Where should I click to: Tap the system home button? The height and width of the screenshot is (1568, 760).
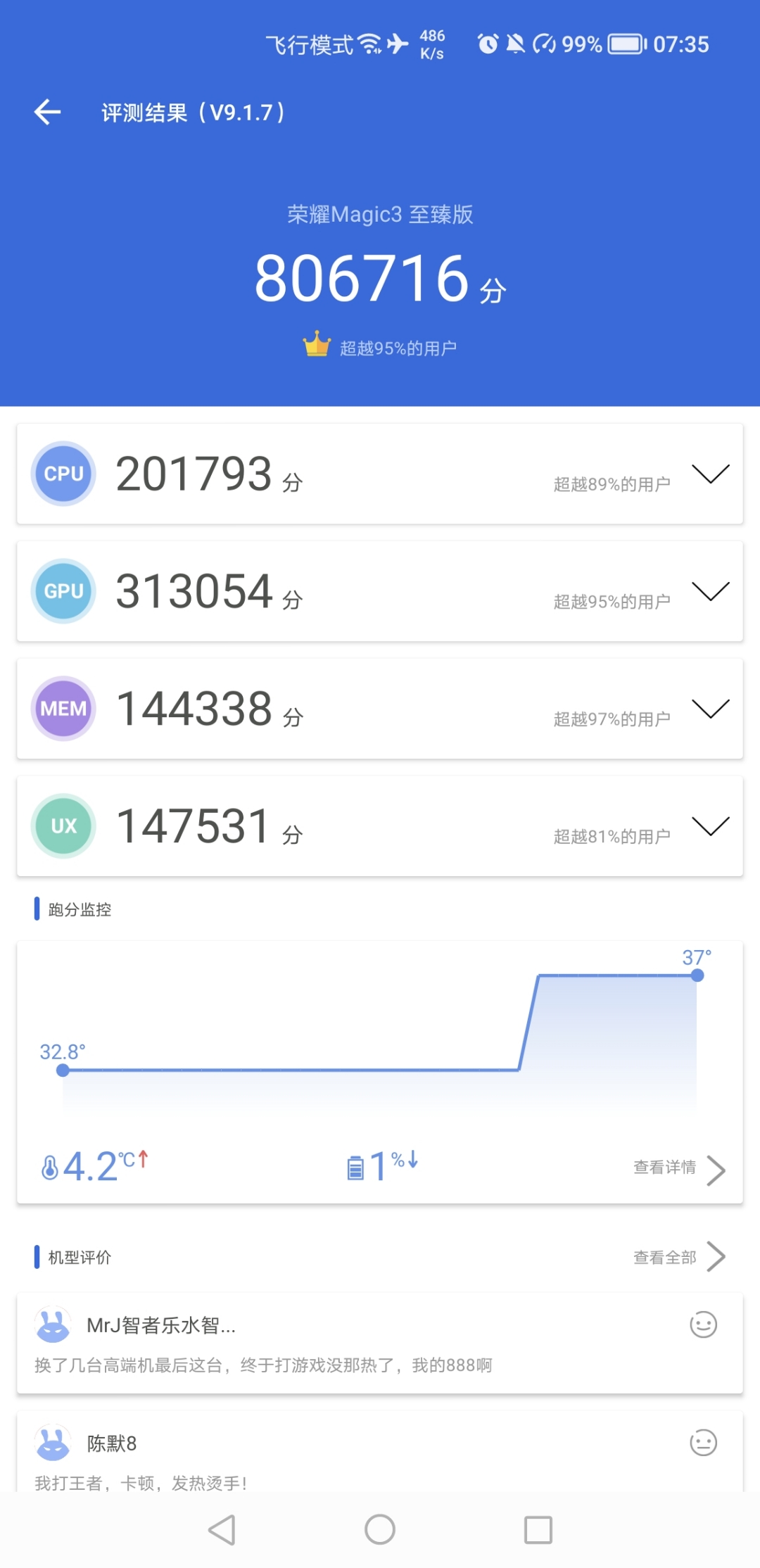[x=380, y=1529]
